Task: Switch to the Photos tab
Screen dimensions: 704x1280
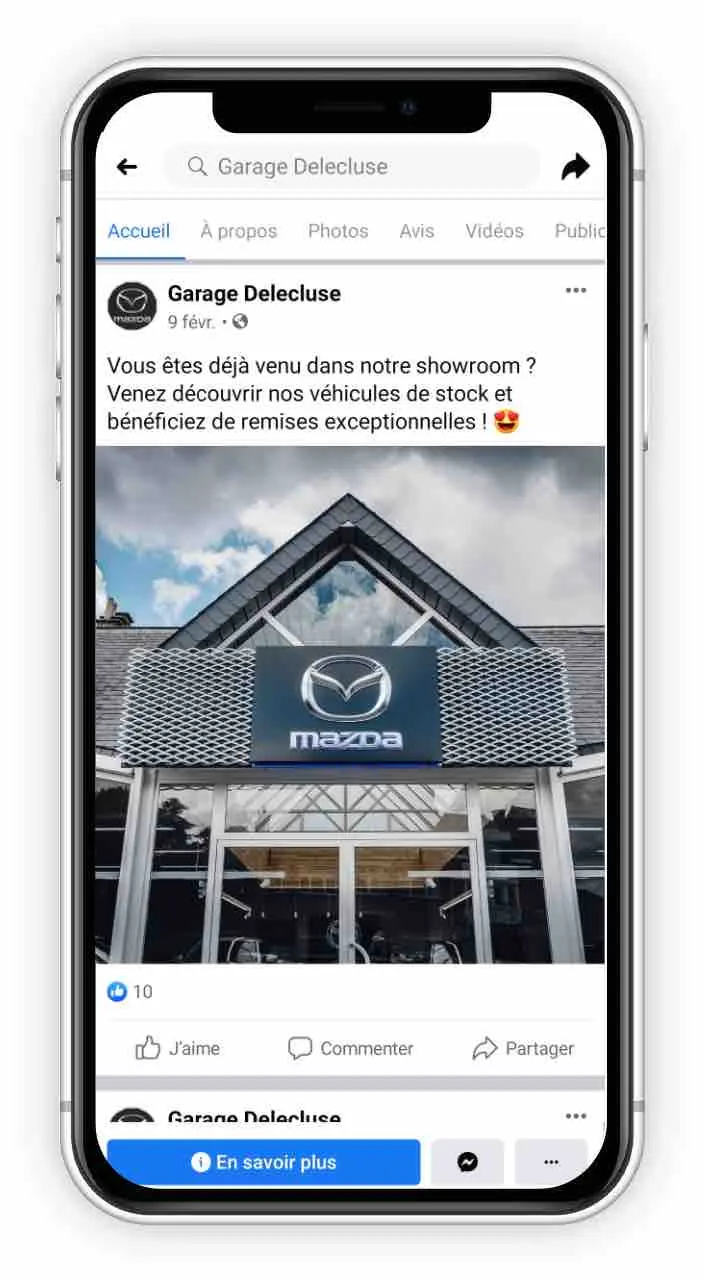Action: tap(338, 231)
